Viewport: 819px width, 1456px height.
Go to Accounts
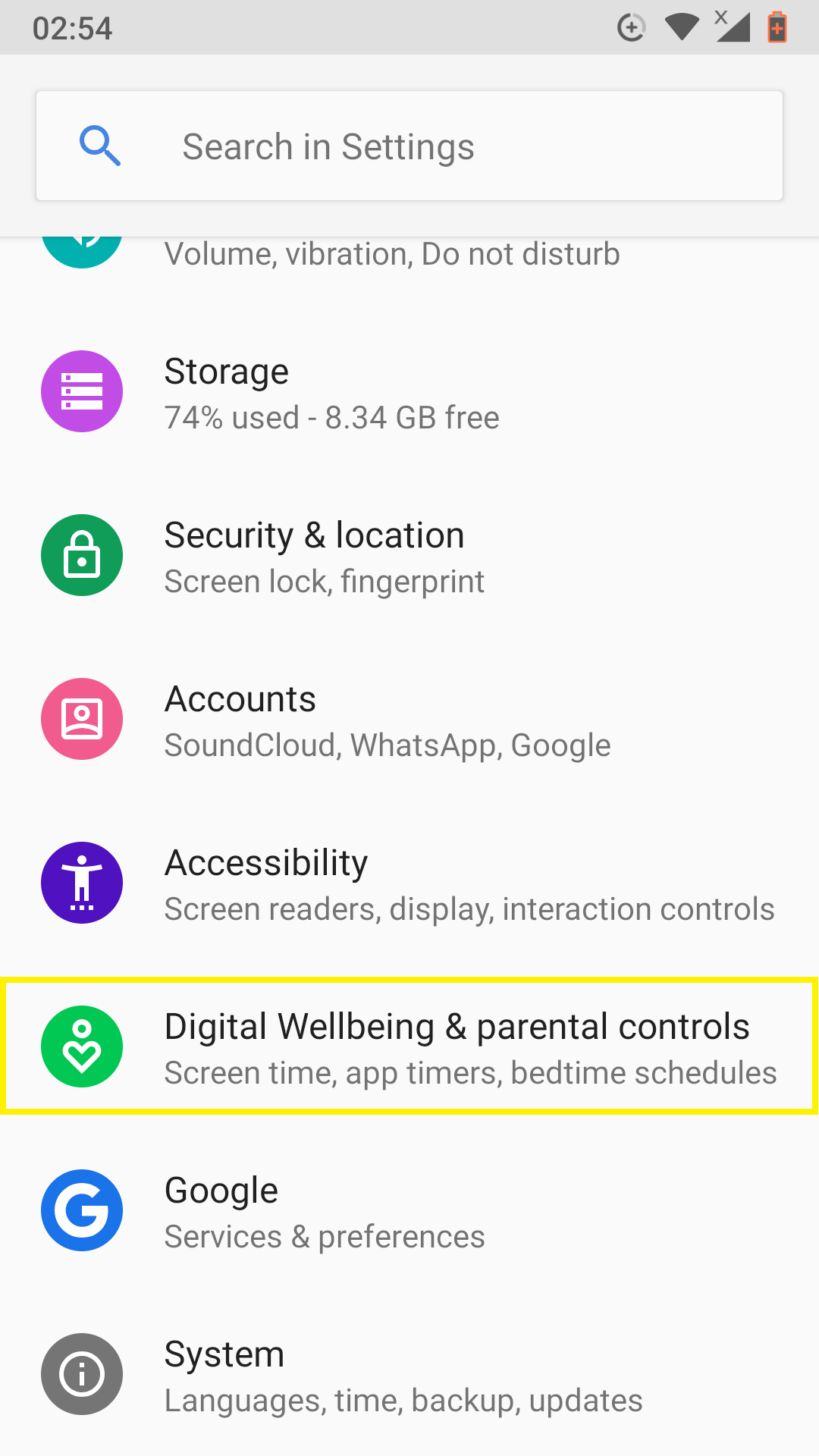click(409, 720)
